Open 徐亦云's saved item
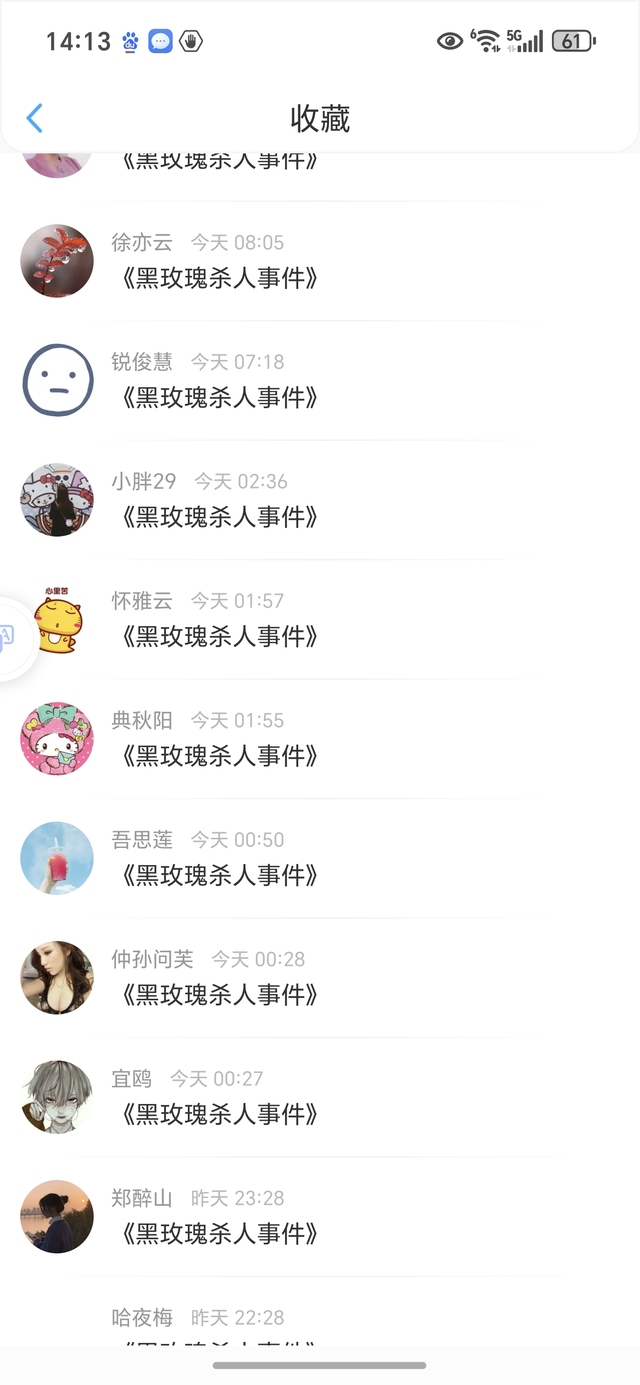640x1385 pixels. point(220,277)
